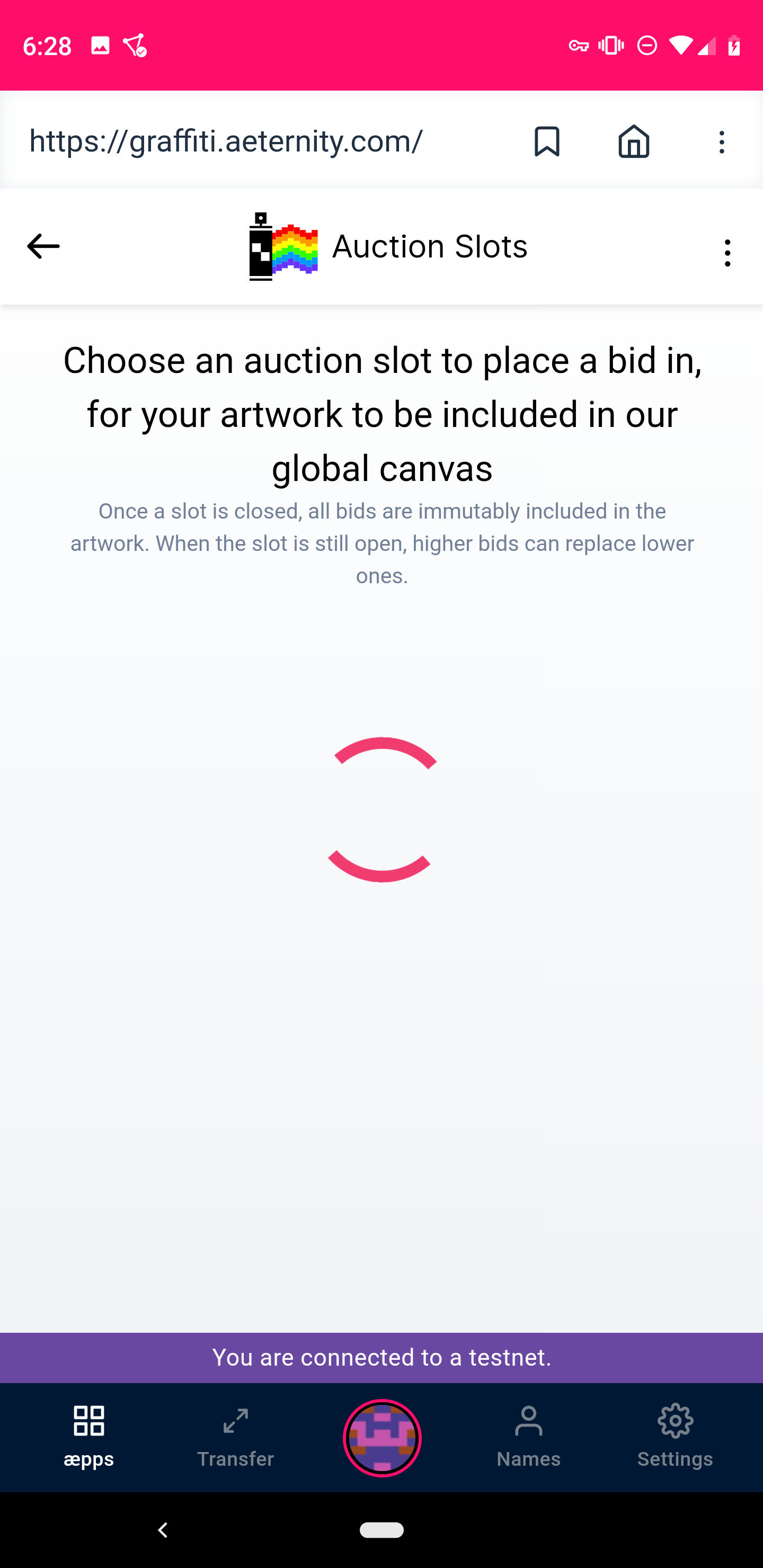The image size is (763, 1568).
Task: Tap the system back button
Action: (163, 1530)
